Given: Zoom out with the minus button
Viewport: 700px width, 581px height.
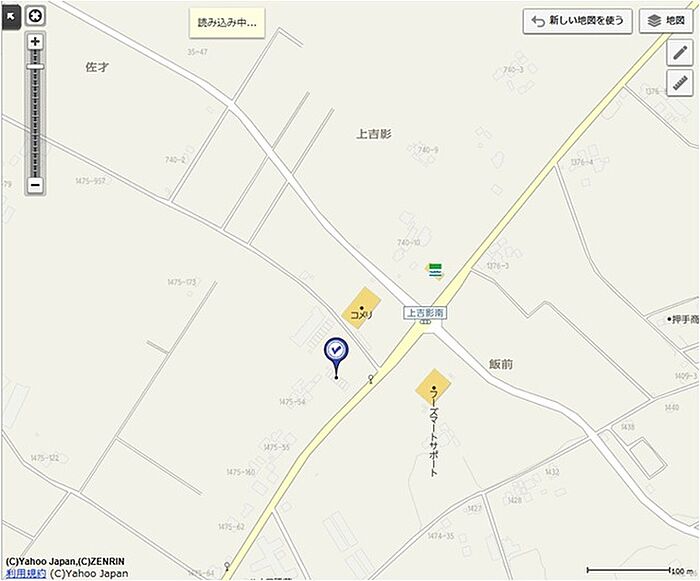Looking at the screenshot, I should pos(35,185).
